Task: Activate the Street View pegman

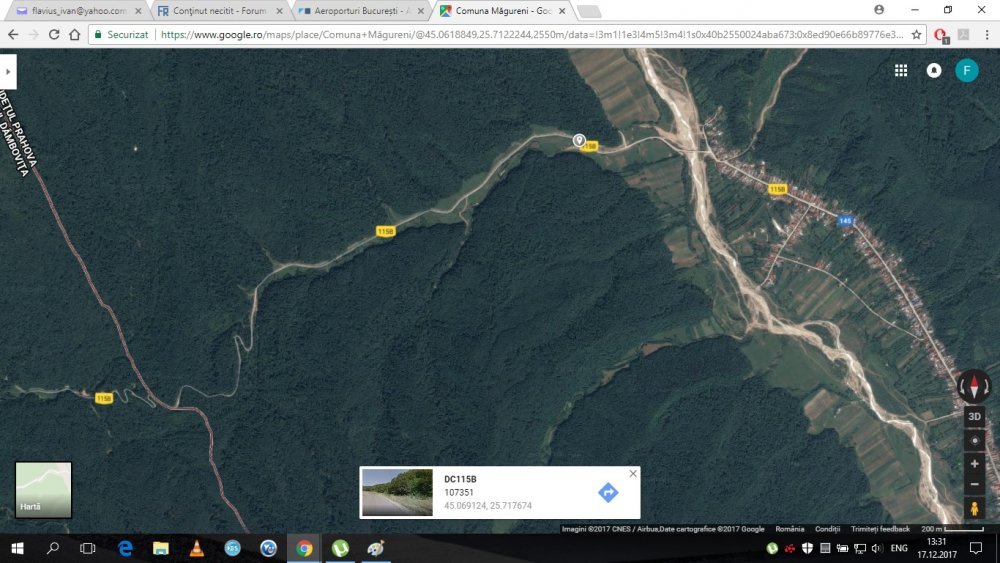Action: (974, 509)
